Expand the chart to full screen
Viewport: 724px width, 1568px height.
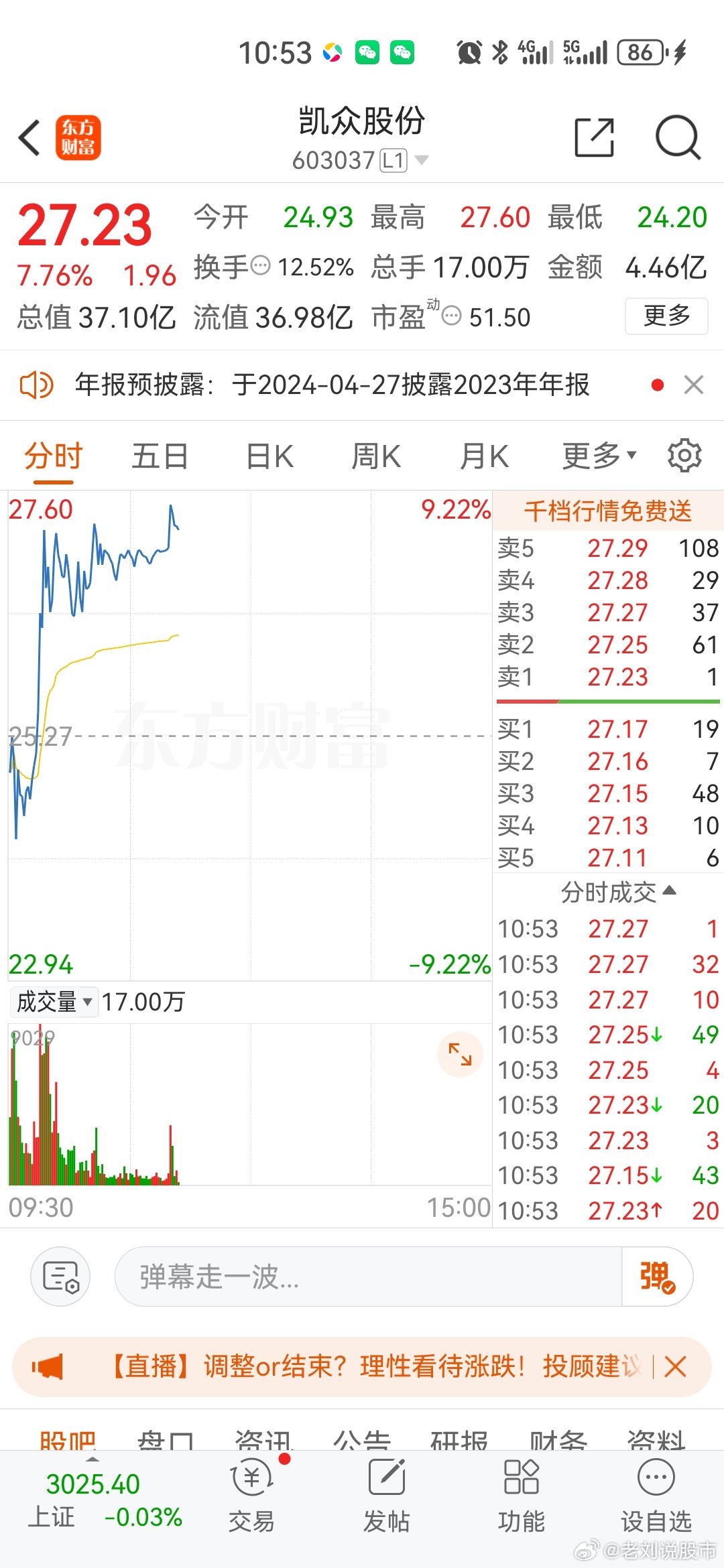point(460,1054)
